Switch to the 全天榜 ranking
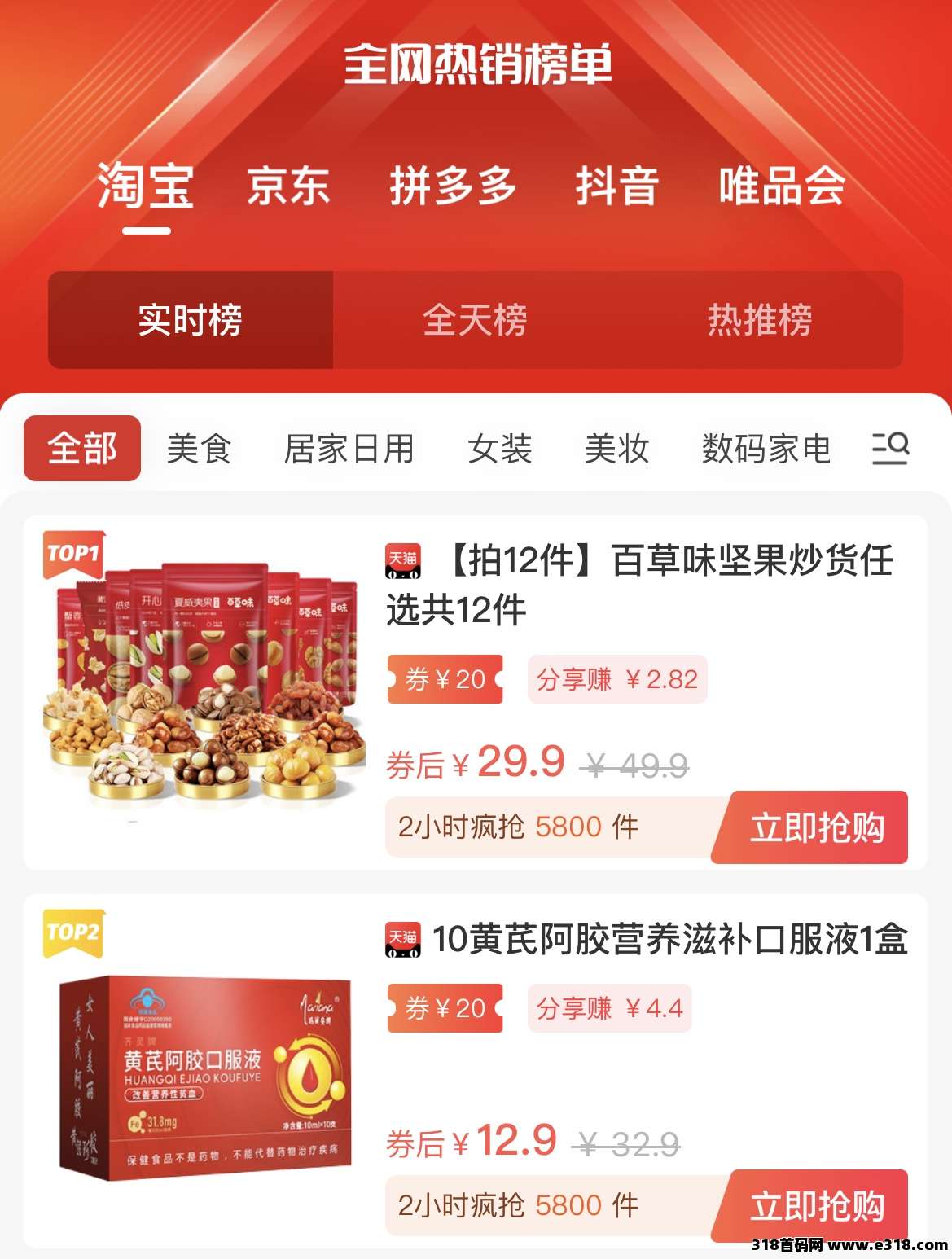This screenshot has height=1259, width=952. tap(475, 320)
